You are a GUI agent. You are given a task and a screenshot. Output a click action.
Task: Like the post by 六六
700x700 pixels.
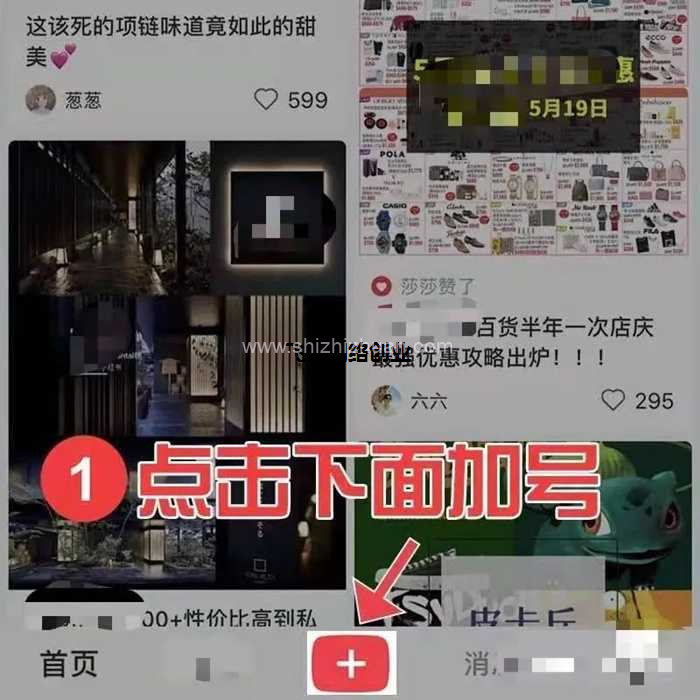[613, 400]
